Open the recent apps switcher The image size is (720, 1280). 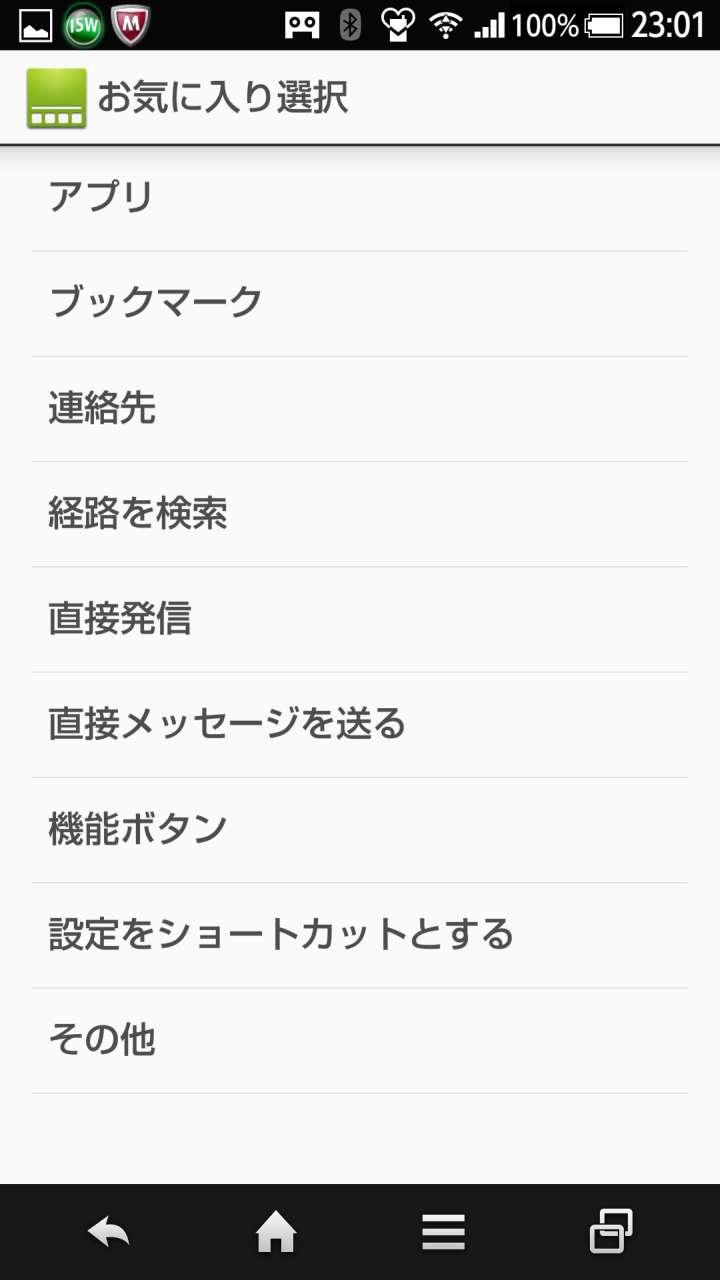point(611,1232)
